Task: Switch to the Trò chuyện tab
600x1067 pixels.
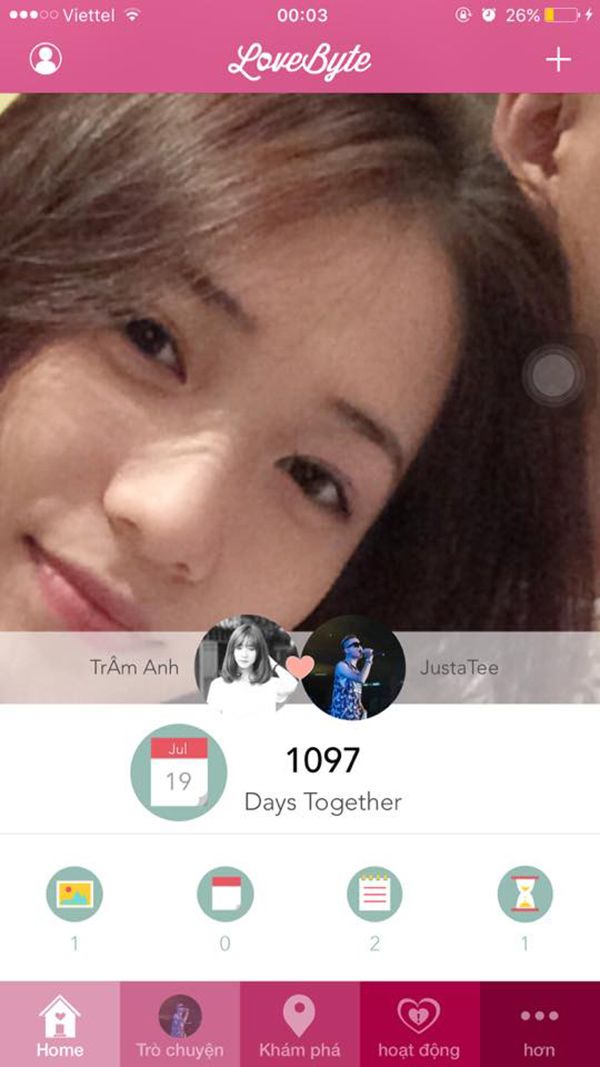Action: (x=180, y=1025)
